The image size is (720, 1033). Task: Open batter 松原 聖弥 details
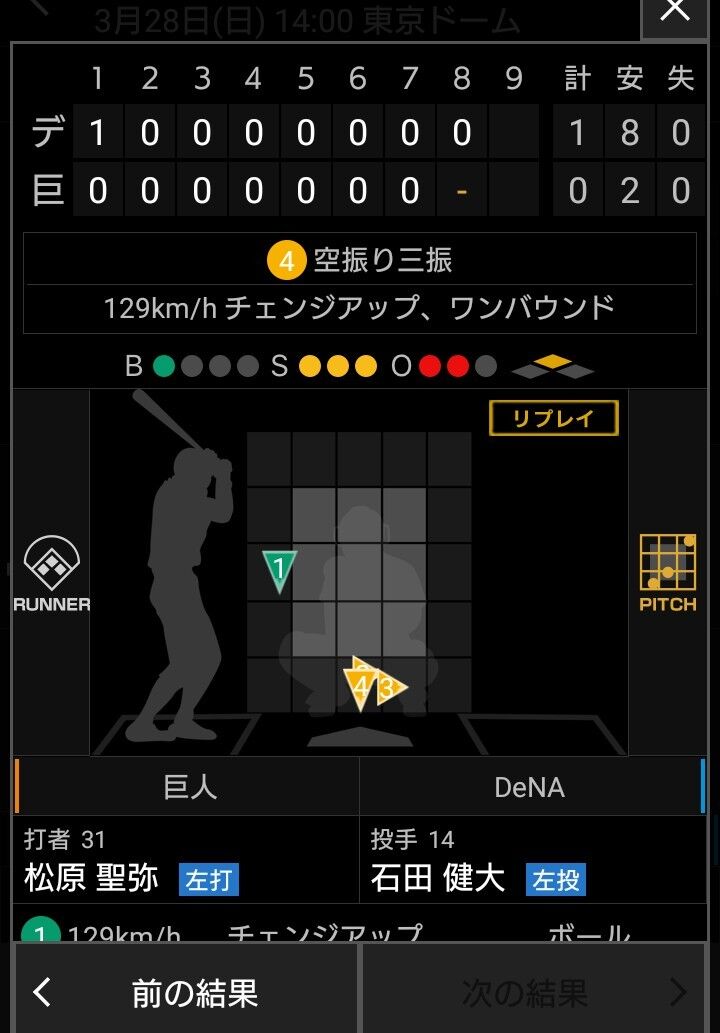[x=92, y=878]
